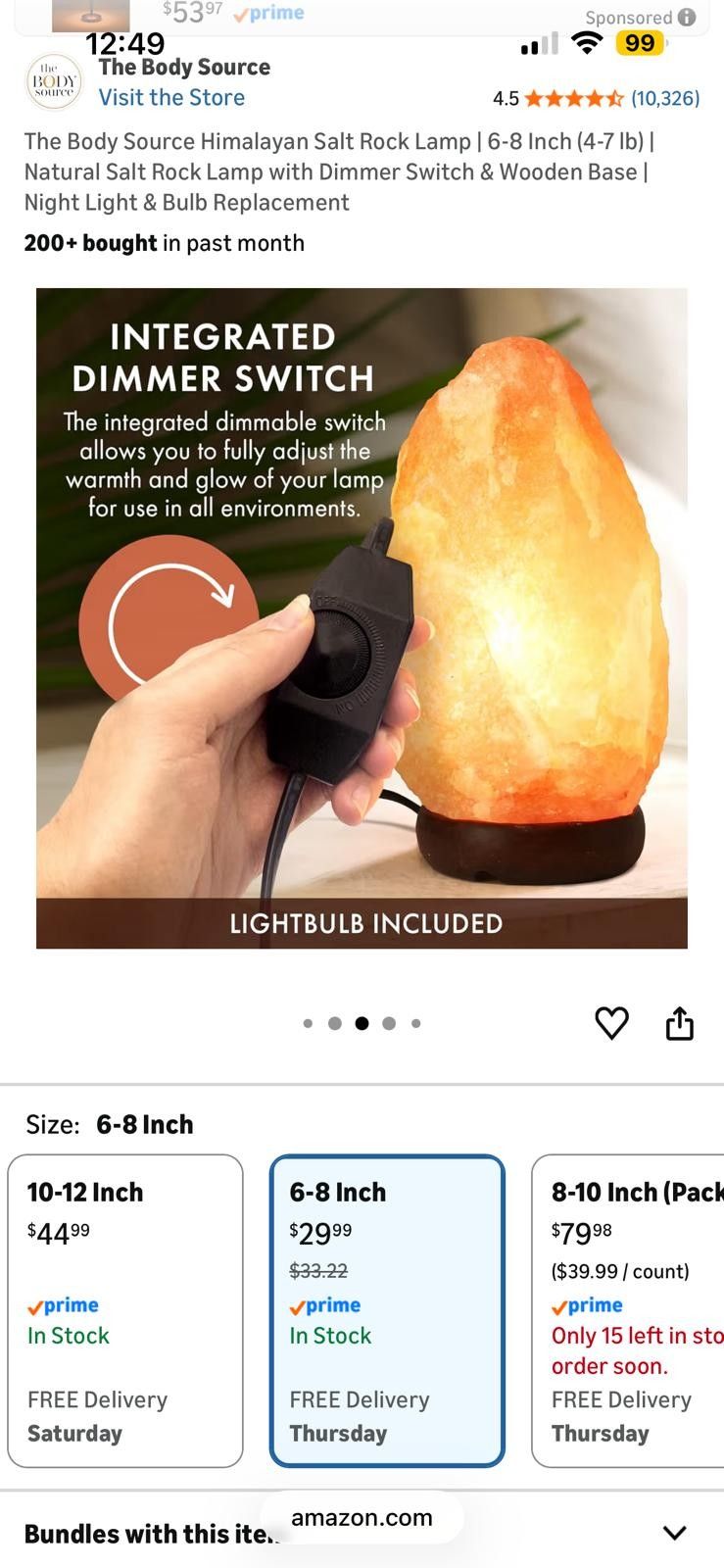Image resolution: width=724 pixels, height=1568 pixels.
Task: Open the 10,326 customer ratings
Action: [x=664, y=98]
